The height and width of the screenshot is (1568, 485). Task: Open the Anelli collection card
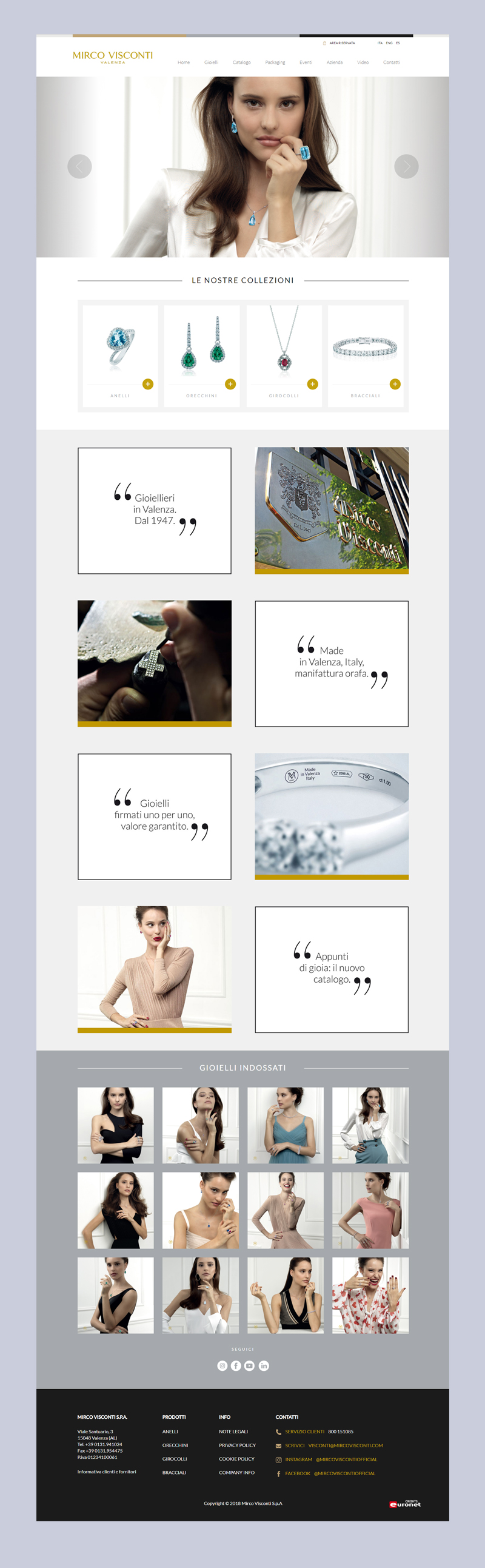point(120,353)
